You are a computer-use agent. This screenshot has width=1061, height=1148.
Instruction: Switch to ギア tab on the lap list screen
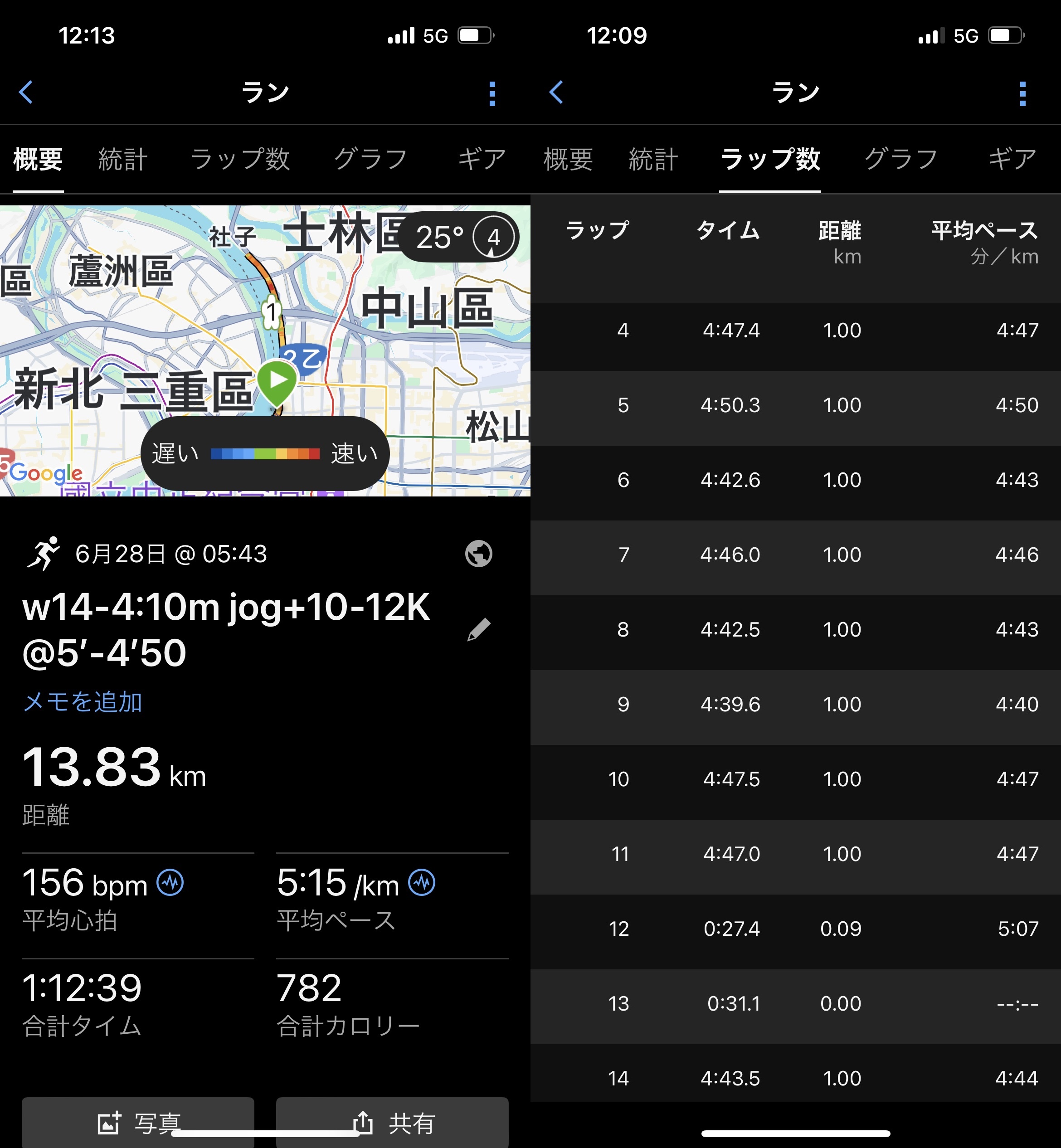click(x=1012, y=159)
